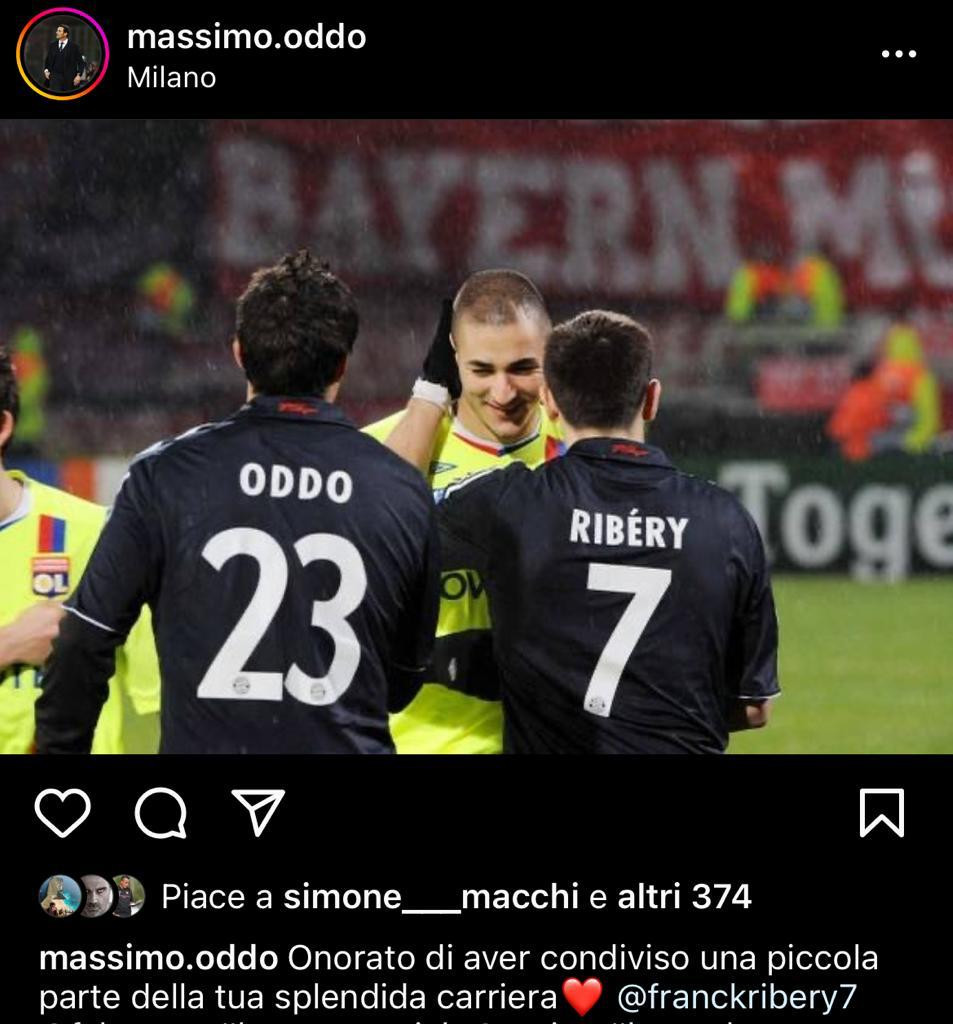Open massimo.oddo profile from the post header
The height and width of the screenshot is (1024, 953).
246,37
